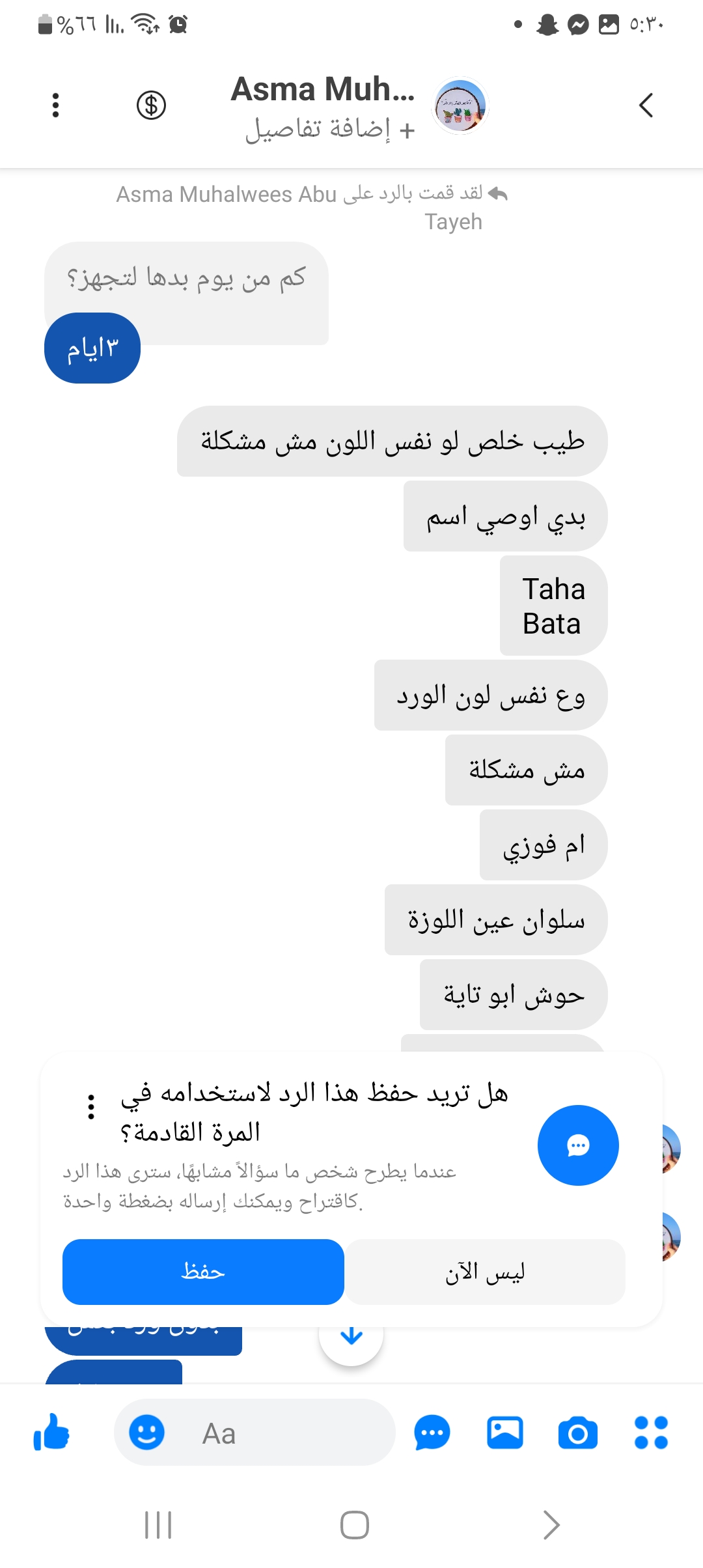This screenshot has height=1568, width=703.
Task: Go back using the header arrow
Action: [646, 105]
